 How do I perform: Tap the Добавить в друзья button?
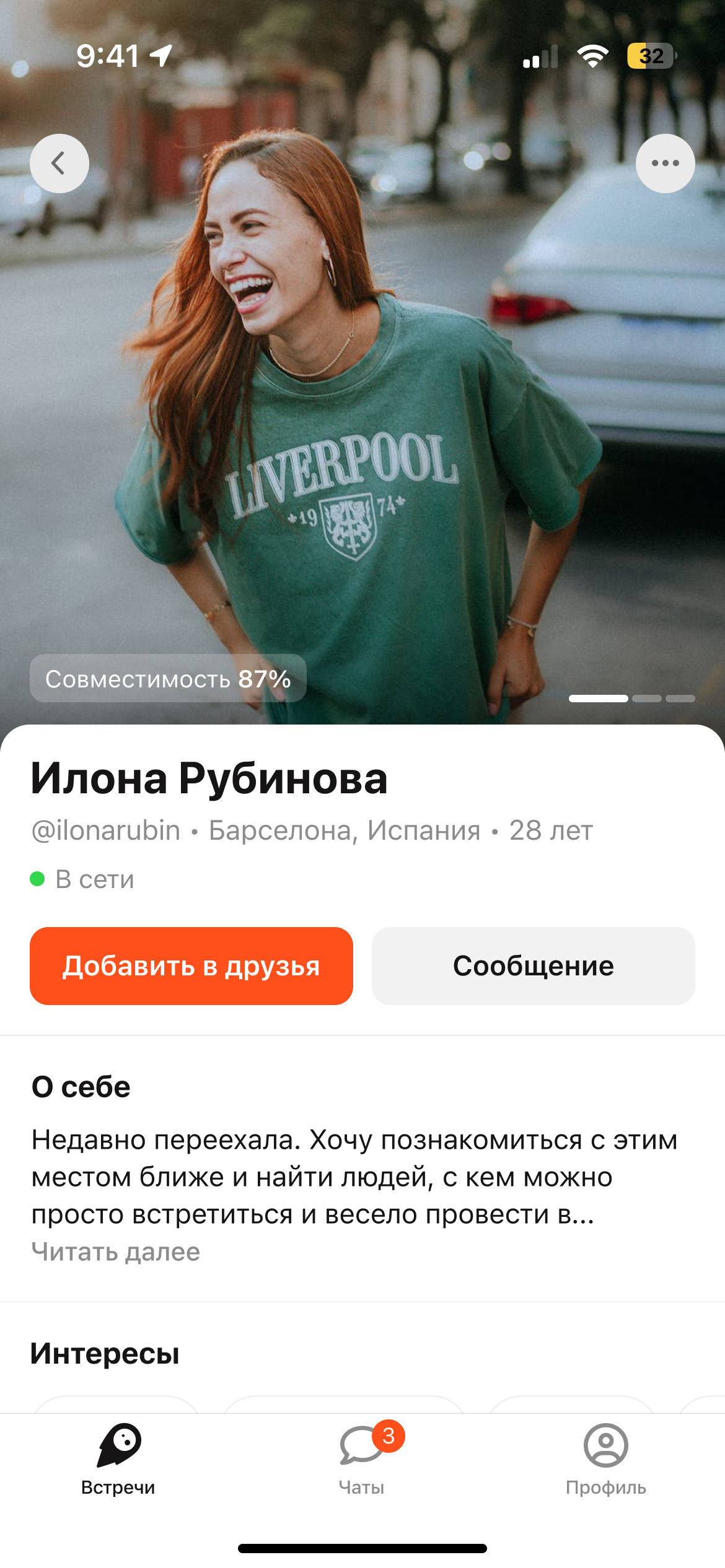point(191,965)
